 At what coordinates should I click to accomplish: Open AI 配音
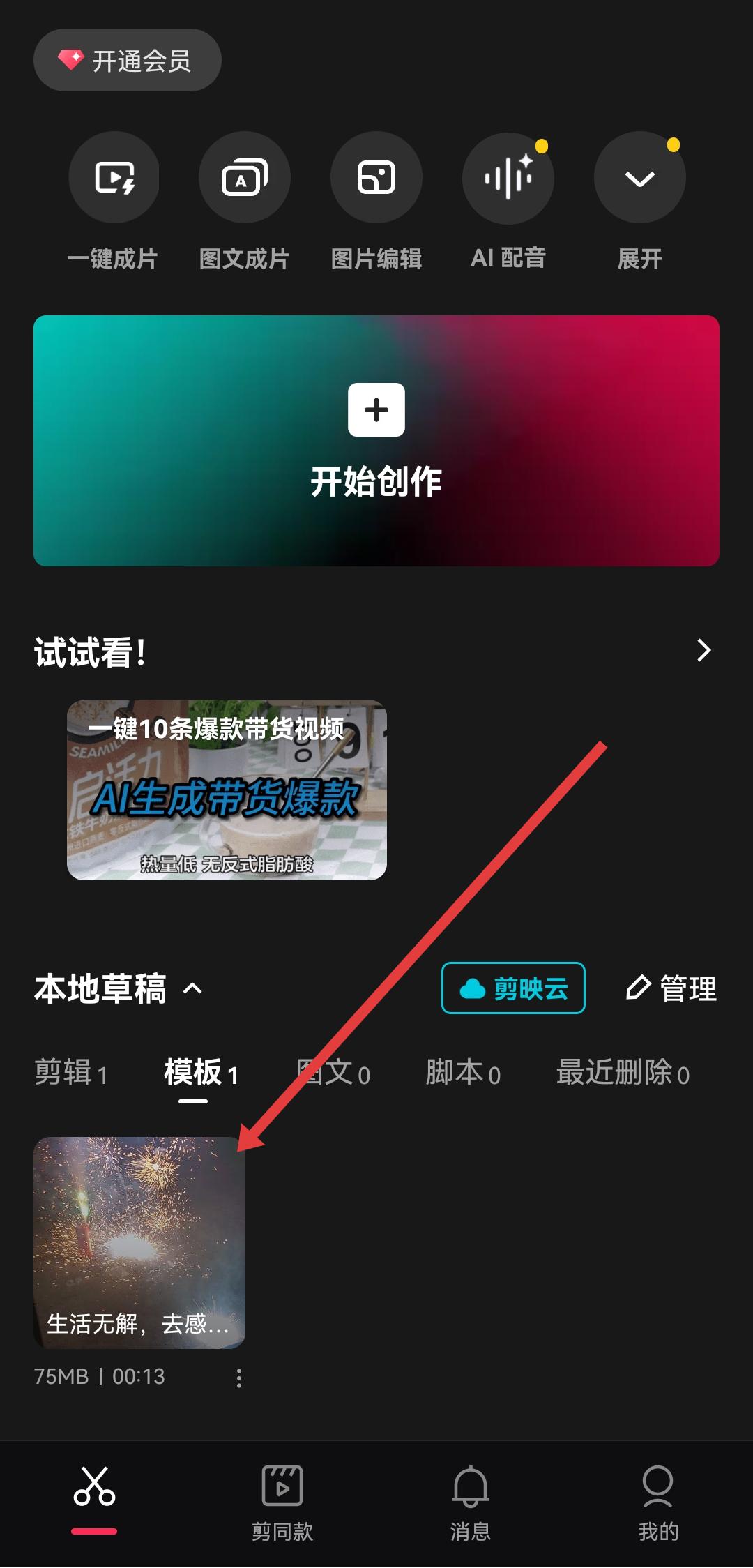(508, 178)
